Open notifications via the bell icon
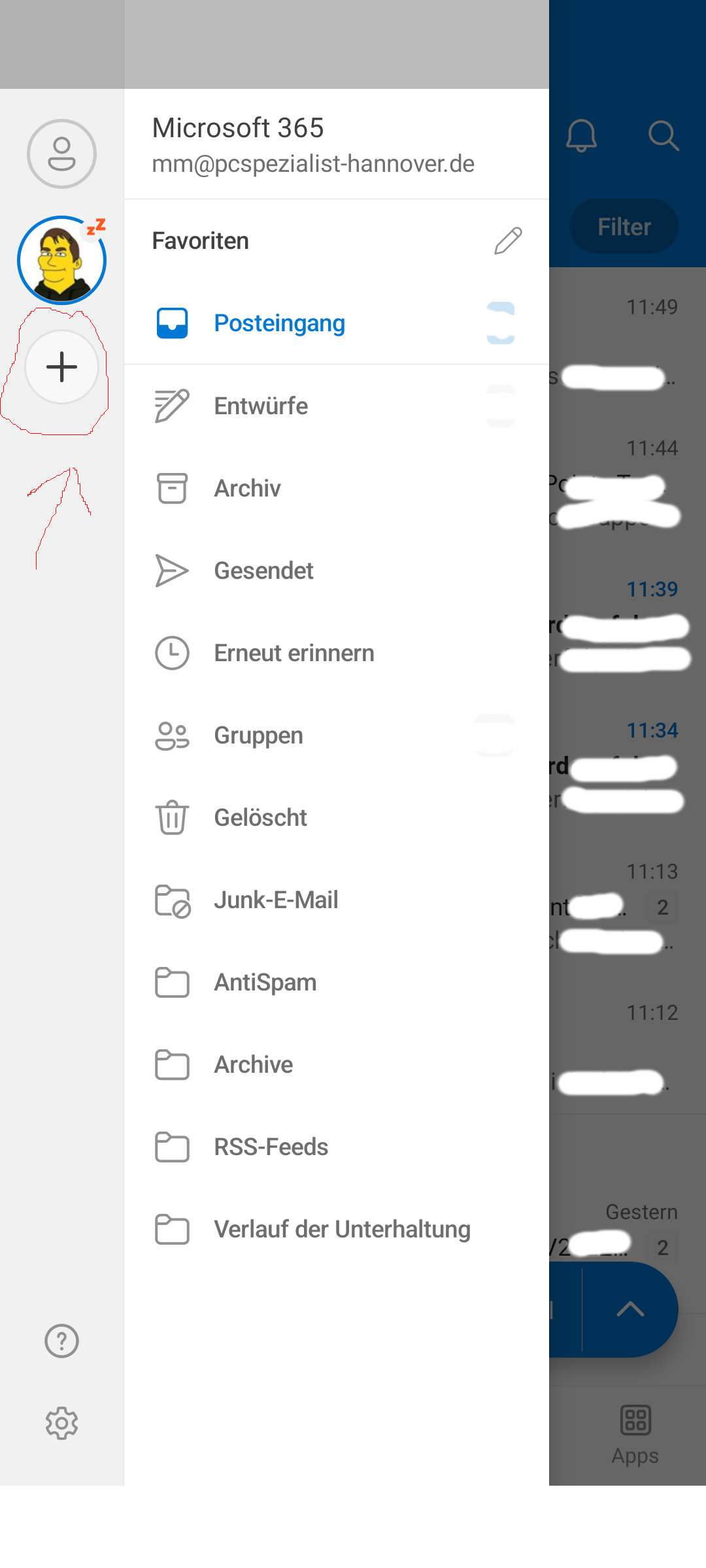Screen dimensions: 706x1568 (x=580, y=136)
